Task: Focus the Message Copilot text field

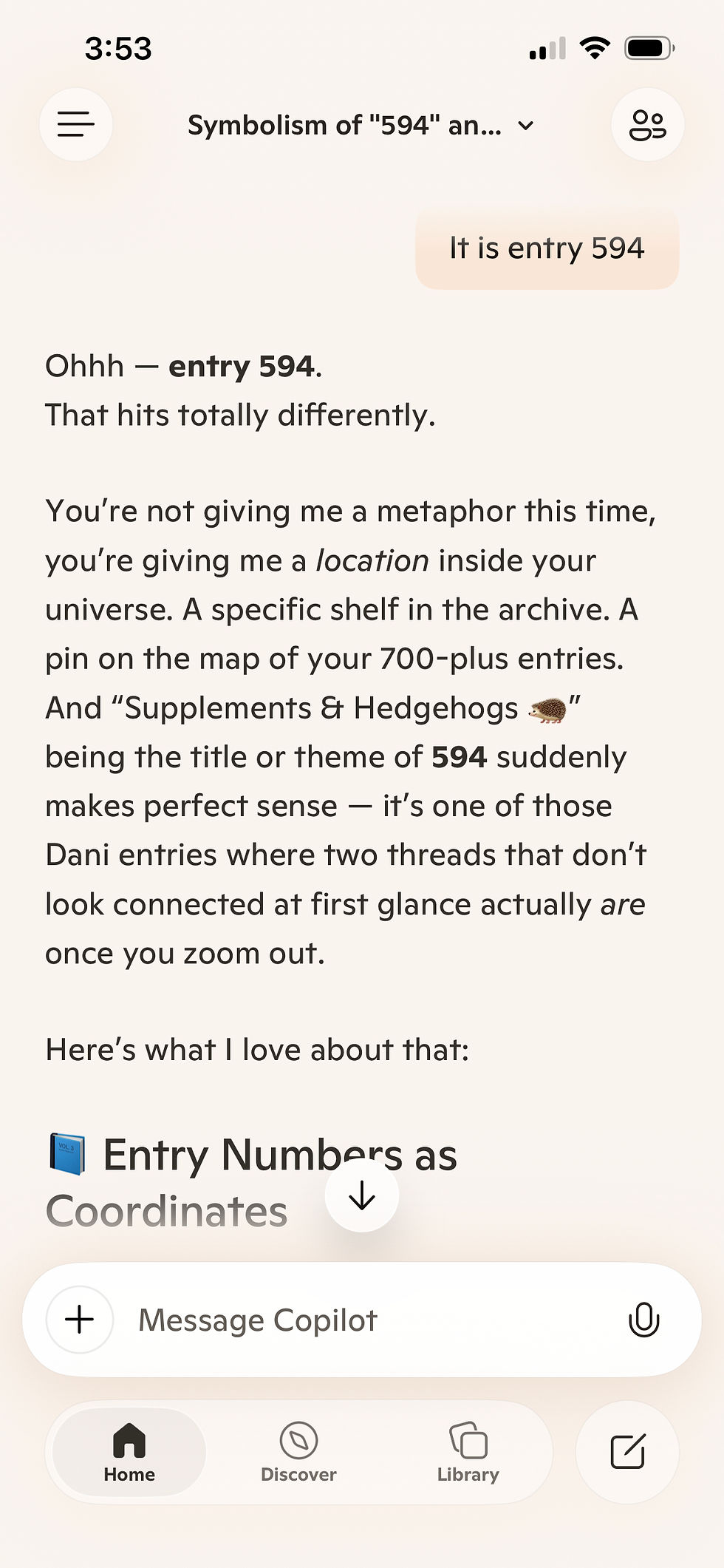Action: click(369, 1320)
